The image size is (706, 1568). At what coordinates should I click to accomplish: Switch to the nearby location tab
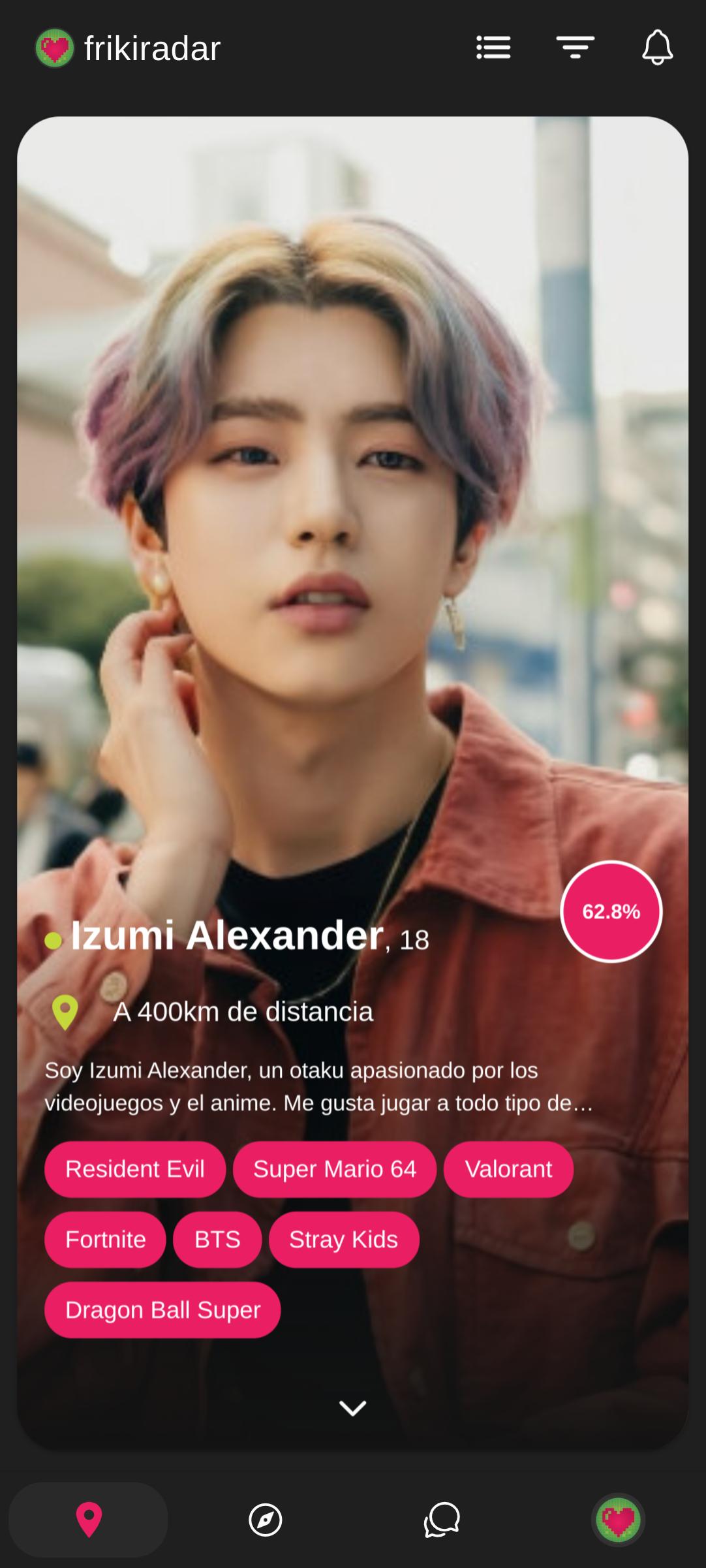[x=89, y=1520]
